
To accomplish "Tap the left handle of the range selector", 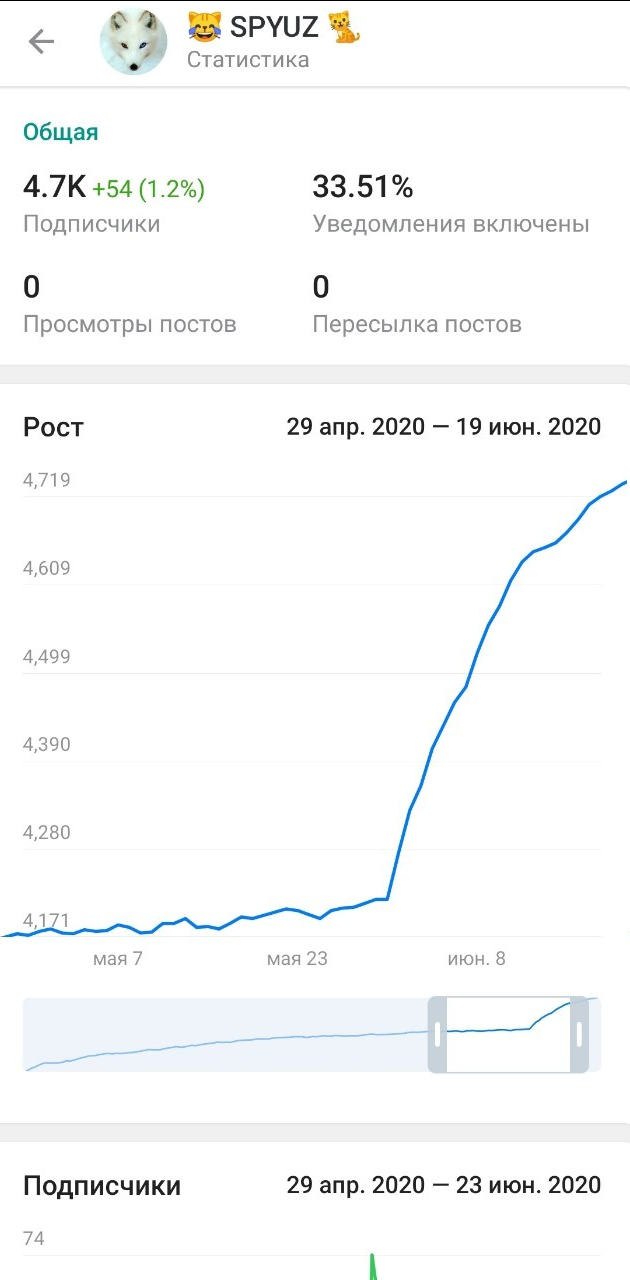I will coord(437,1035).
